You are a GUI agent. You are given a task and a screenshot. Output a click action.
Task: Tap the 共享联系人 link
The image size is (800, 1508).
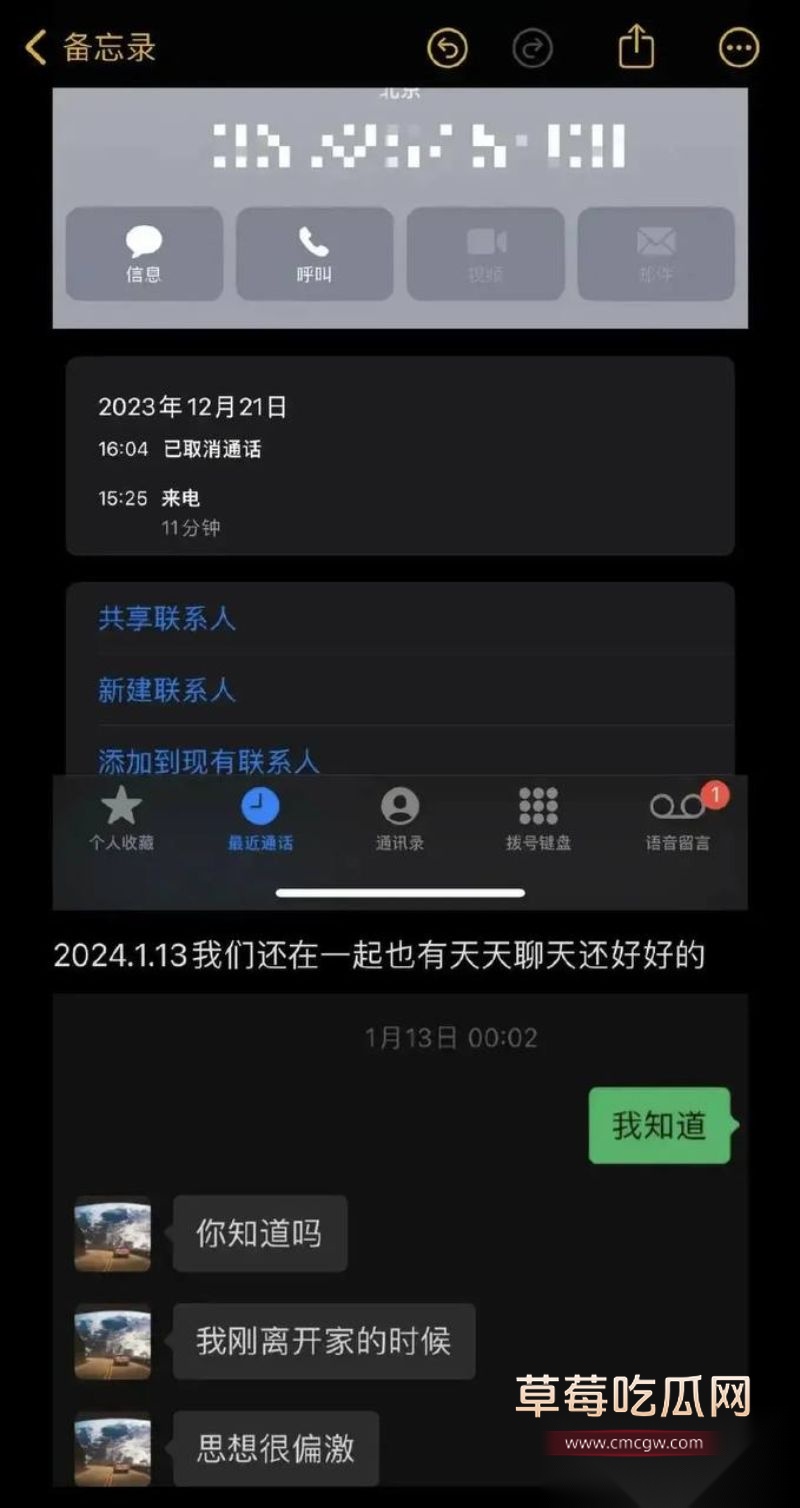tap(166, 620)
